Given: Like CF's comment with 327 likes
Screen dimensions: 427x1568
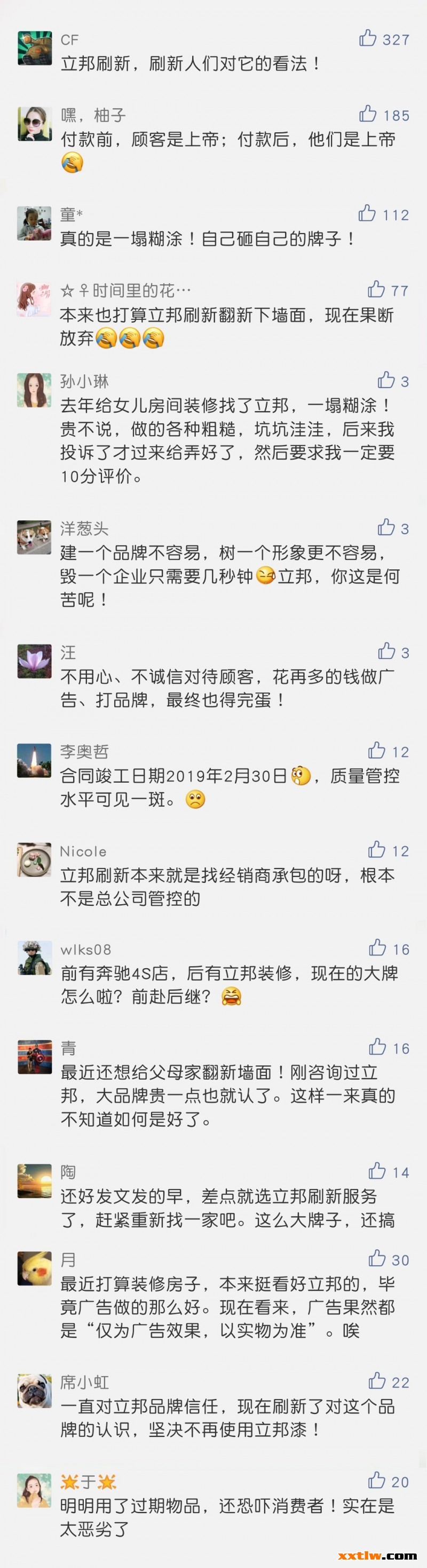Looking at the screenshot, I should (368, 38).
